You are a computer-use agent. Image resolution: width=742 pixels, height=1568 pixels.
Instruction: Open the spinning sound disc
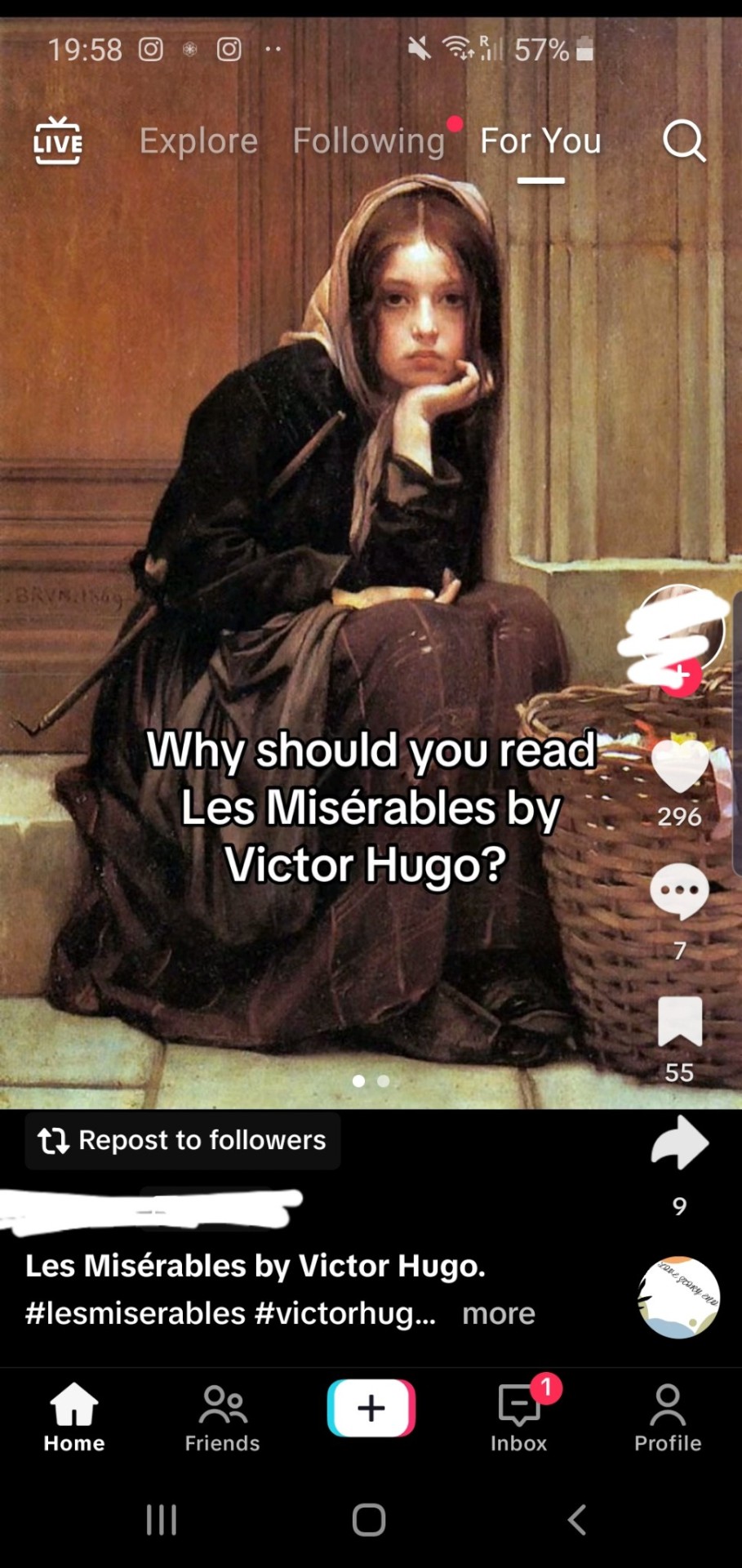(x=679, y=1297)
